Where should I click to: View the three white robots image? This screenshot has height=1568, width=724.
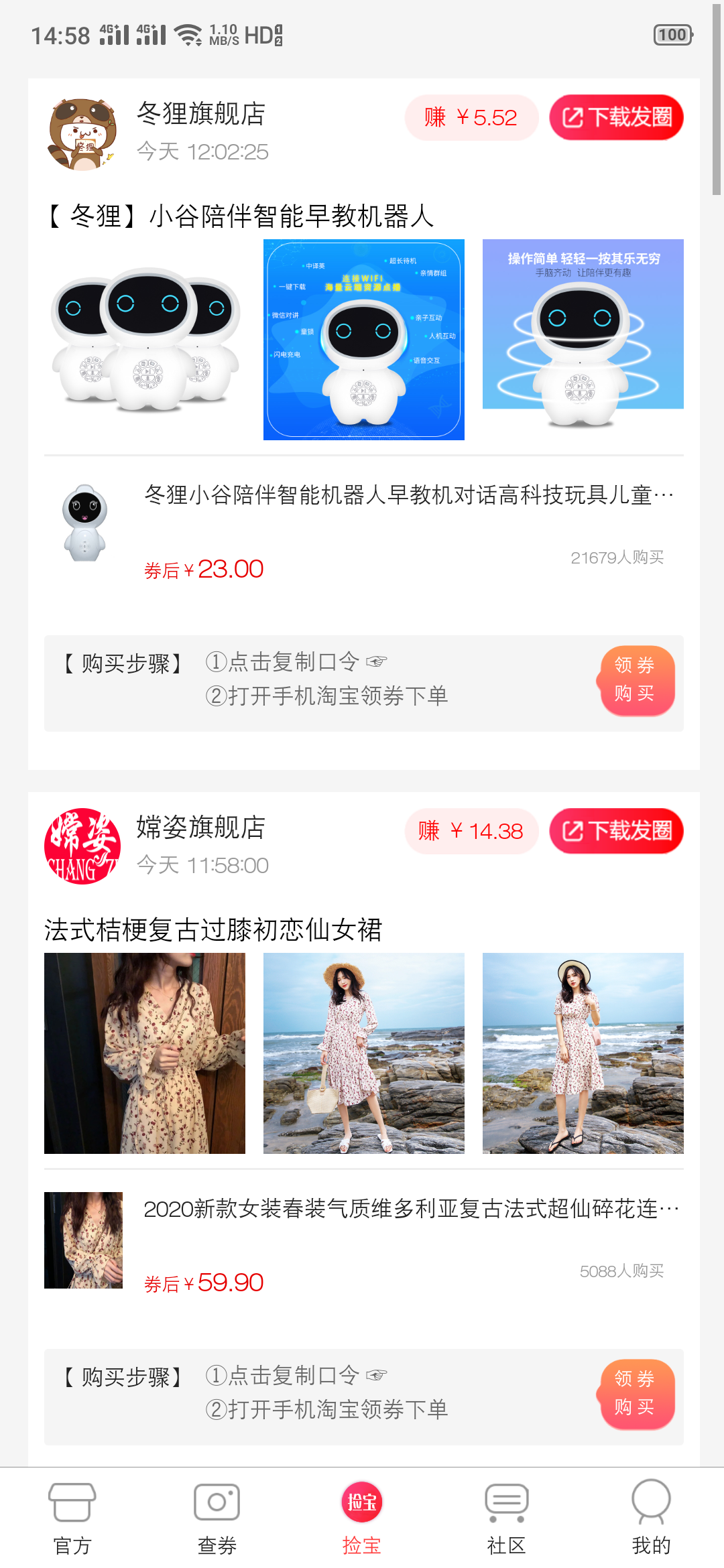click(x=145, y=339)
